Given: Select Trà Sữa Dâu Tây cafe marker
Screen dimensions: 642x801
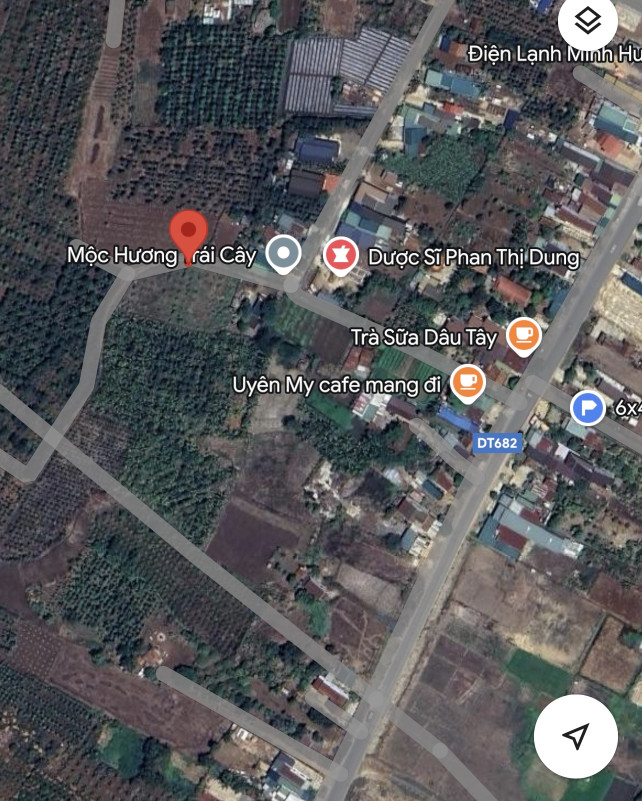Looking at the screenshot, I should (x=523, y=335).
